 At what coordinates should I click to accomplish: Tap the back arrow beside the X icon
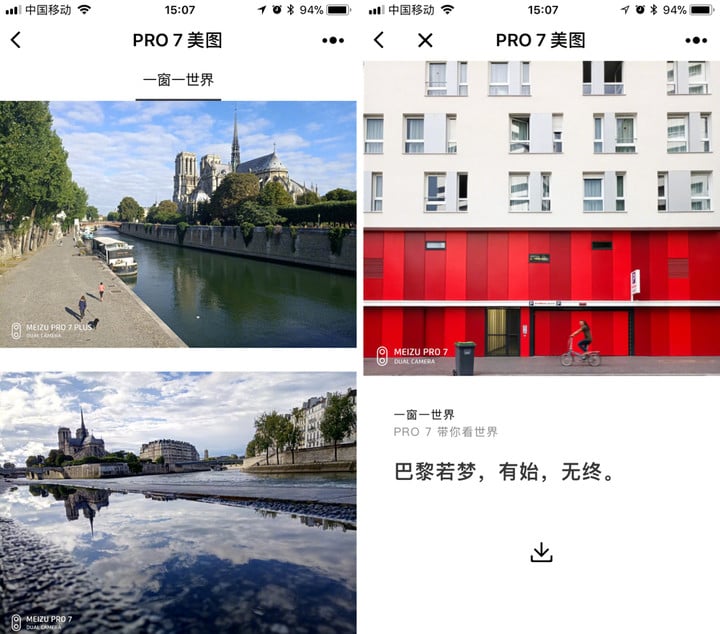tap(378, 40)
